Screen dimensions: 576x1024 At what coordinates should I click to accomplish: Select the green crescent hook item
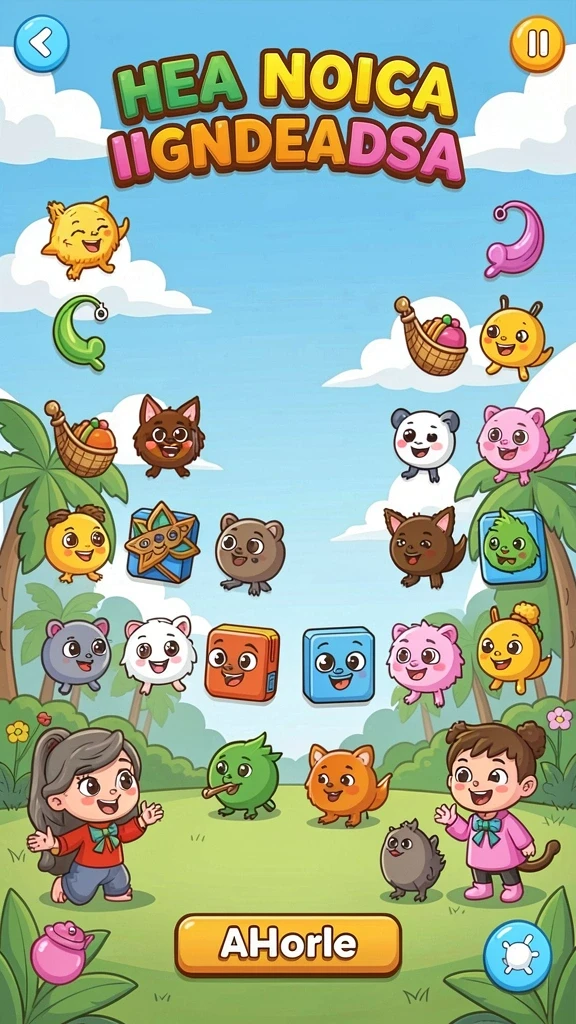click(80, 332)
